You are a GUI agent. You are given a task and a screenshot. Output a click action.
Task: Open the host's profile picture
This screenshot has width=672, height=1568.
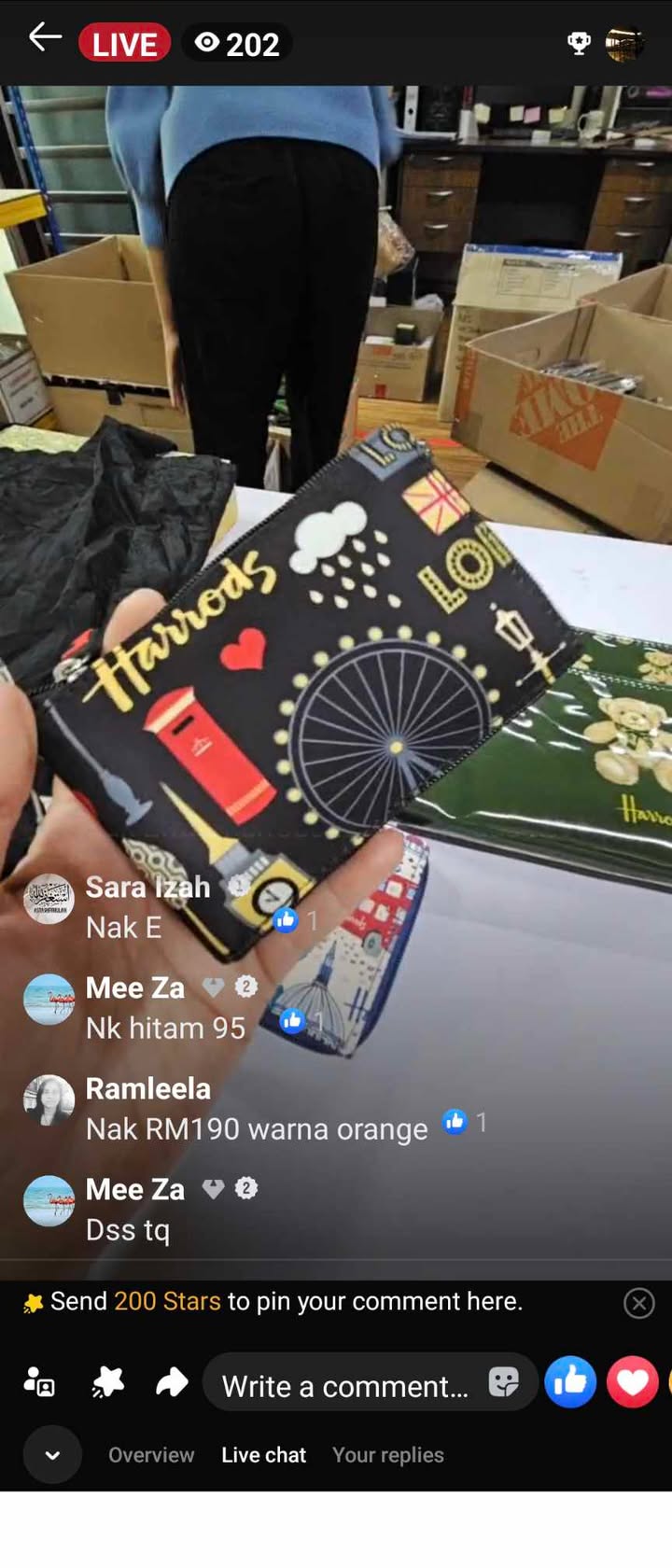coord(624,43)
